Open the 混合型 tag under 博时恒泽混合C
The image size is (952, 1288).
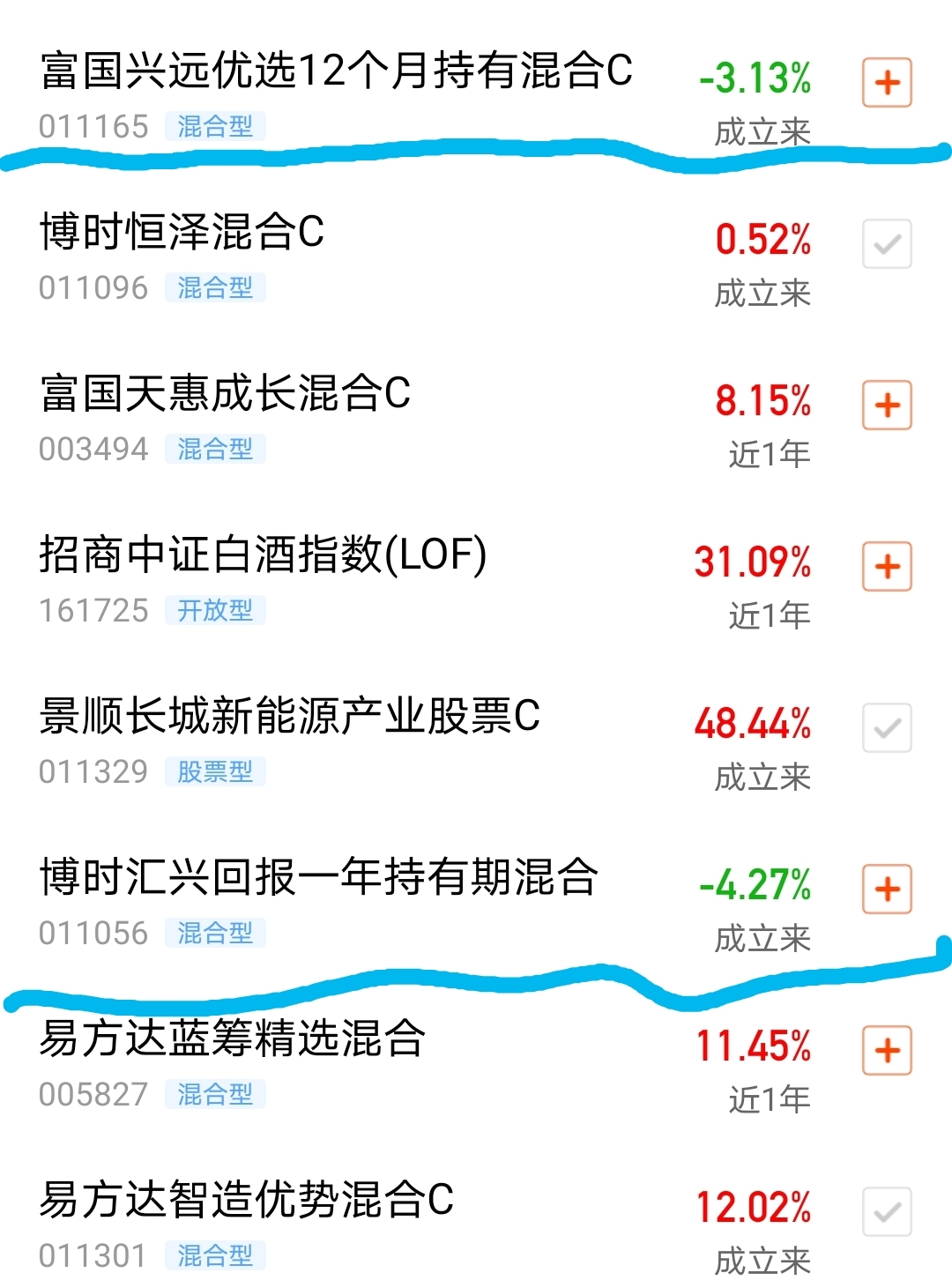[x=216, y=287]
